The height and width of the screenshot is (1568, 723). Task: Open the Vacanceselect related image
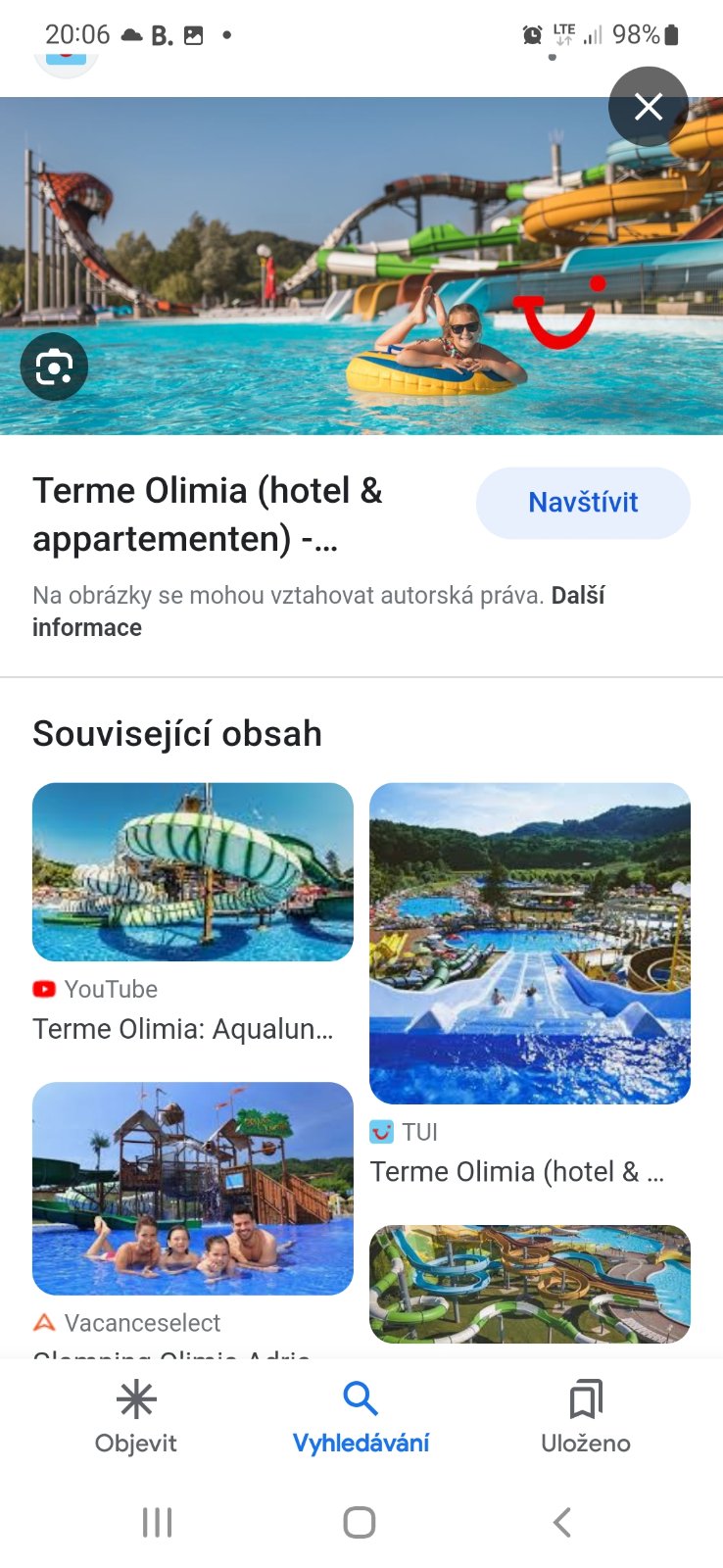click(193, 1188)
